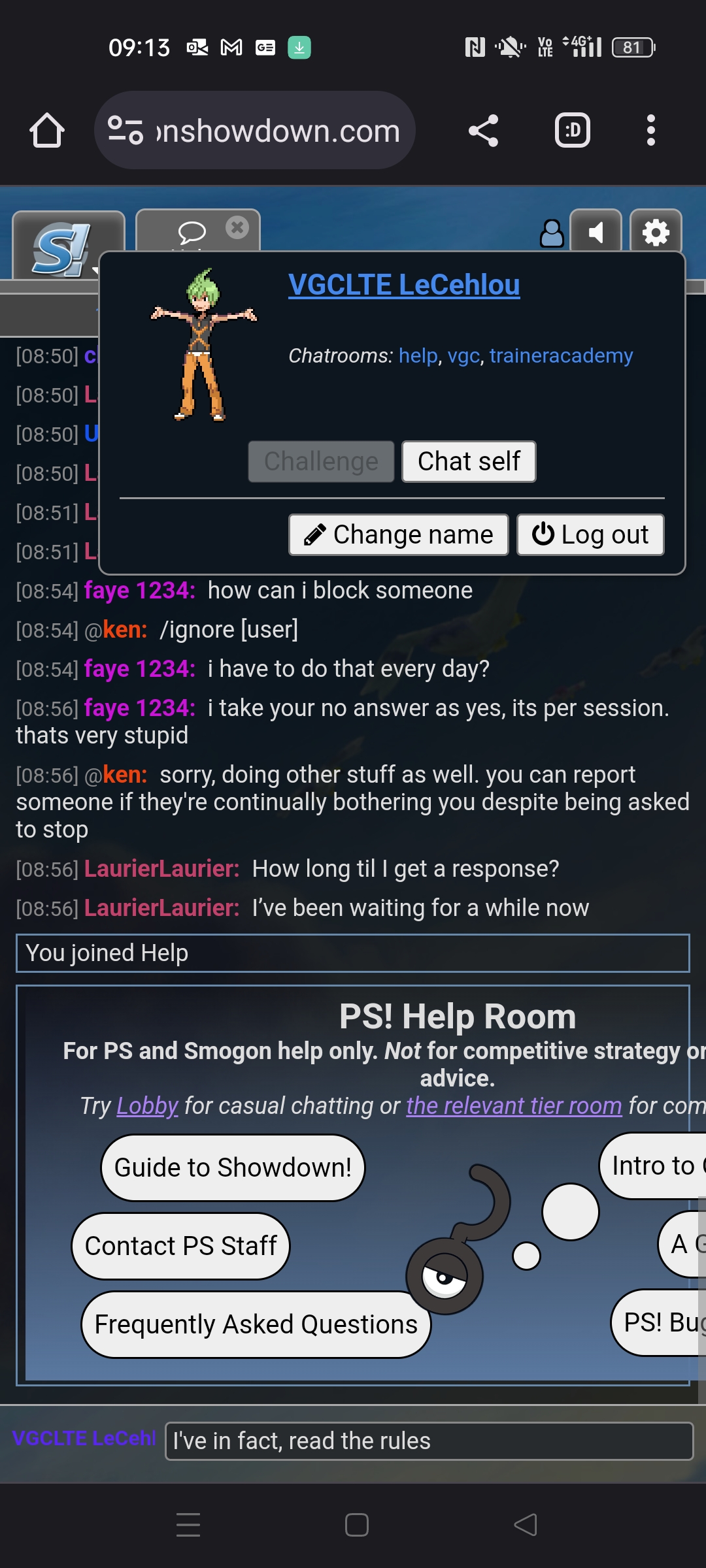The height and width of the screenshot is (1568, 706).
Task: Focus the chat message input field
Action: (428, 1441)
